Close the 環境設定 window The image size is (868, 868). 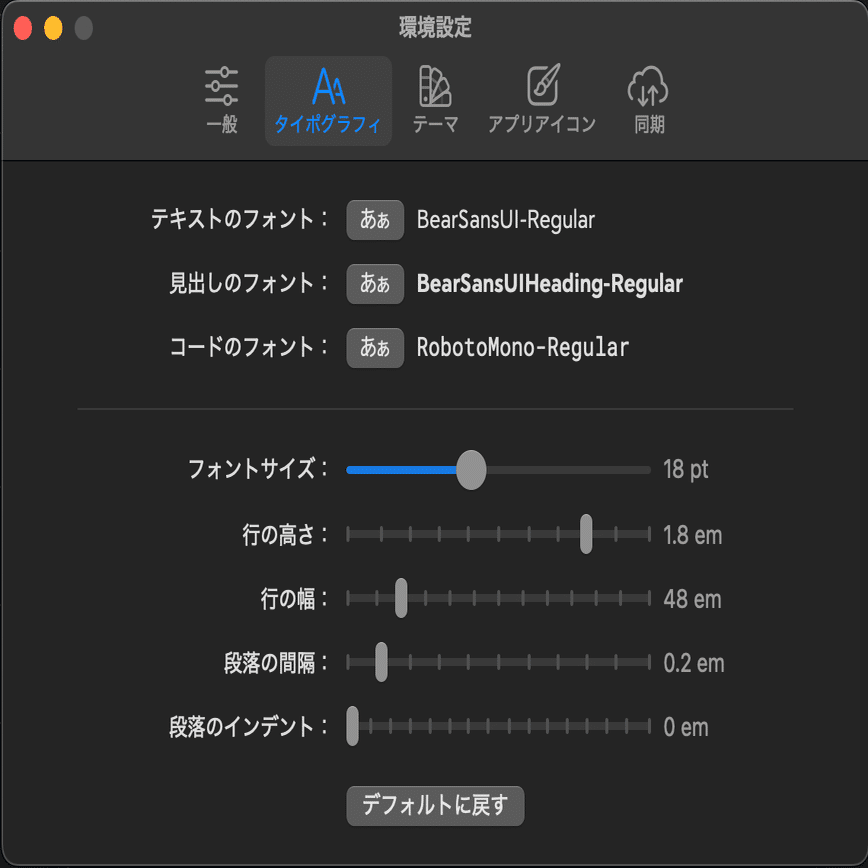(23, 28)
